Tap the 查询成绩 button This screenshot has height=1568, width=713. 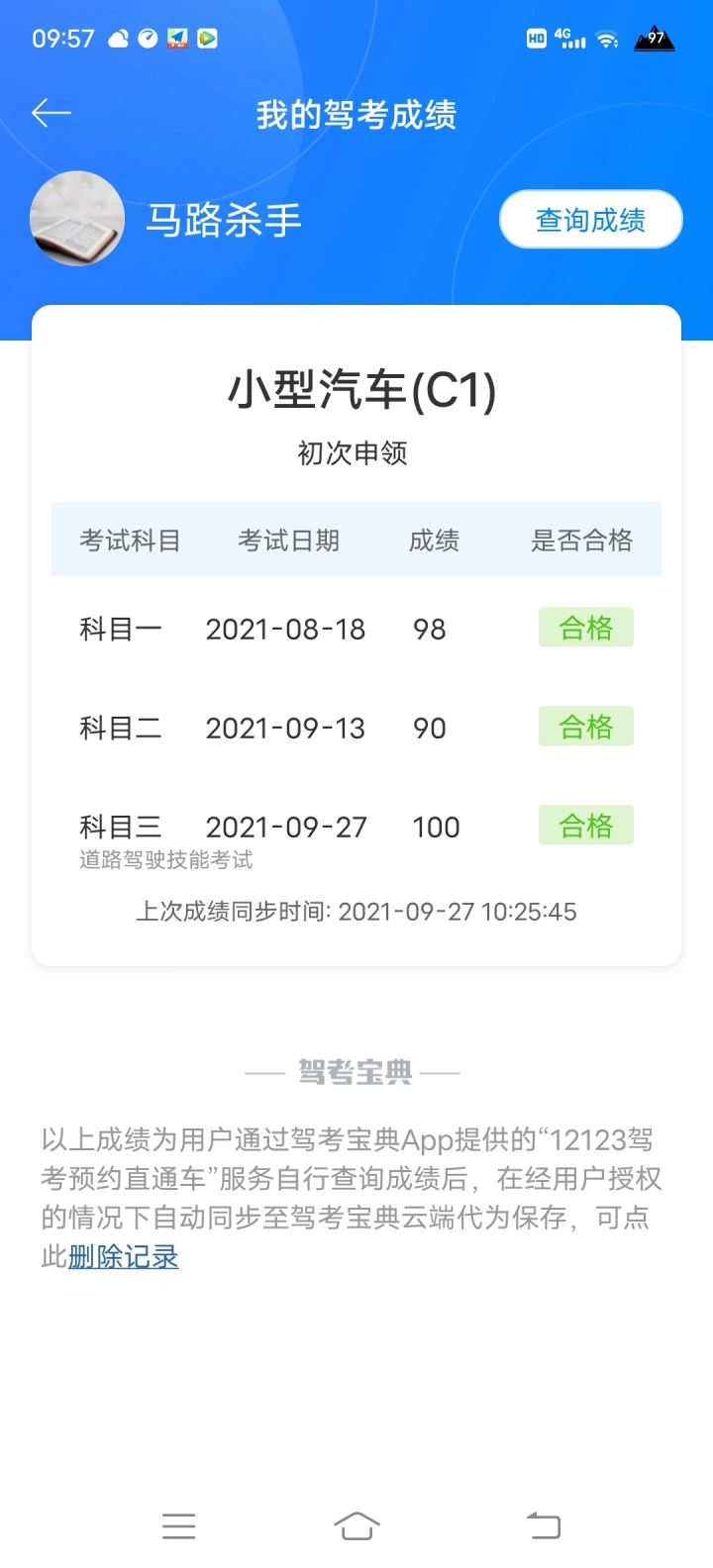click(591, 220)
